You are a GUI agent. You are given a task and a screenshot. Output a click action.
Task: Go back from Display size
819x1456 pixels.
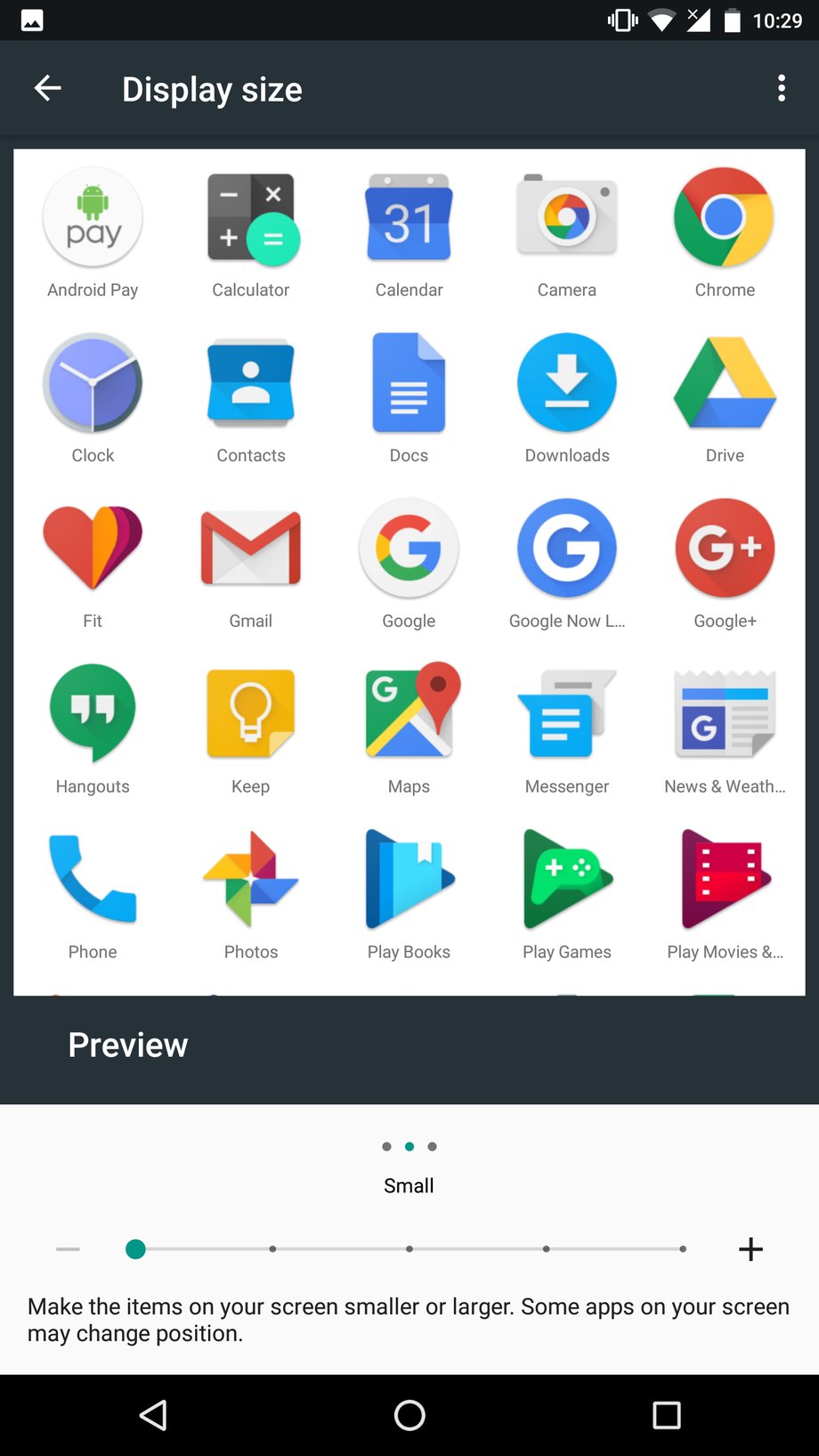(47, 88)
